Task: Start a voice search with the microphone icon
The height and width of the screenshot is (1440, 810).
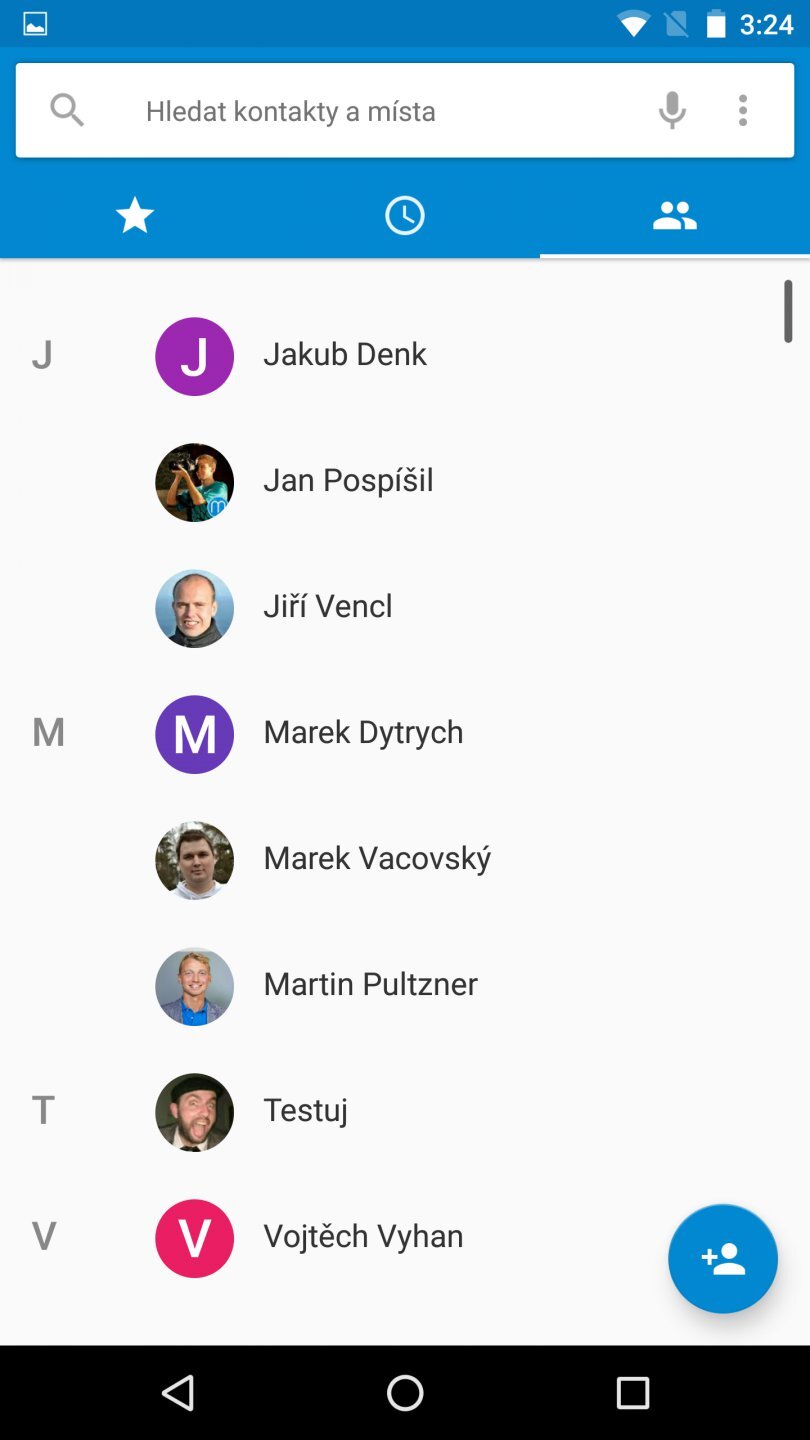Action: (x=671, y=110)
